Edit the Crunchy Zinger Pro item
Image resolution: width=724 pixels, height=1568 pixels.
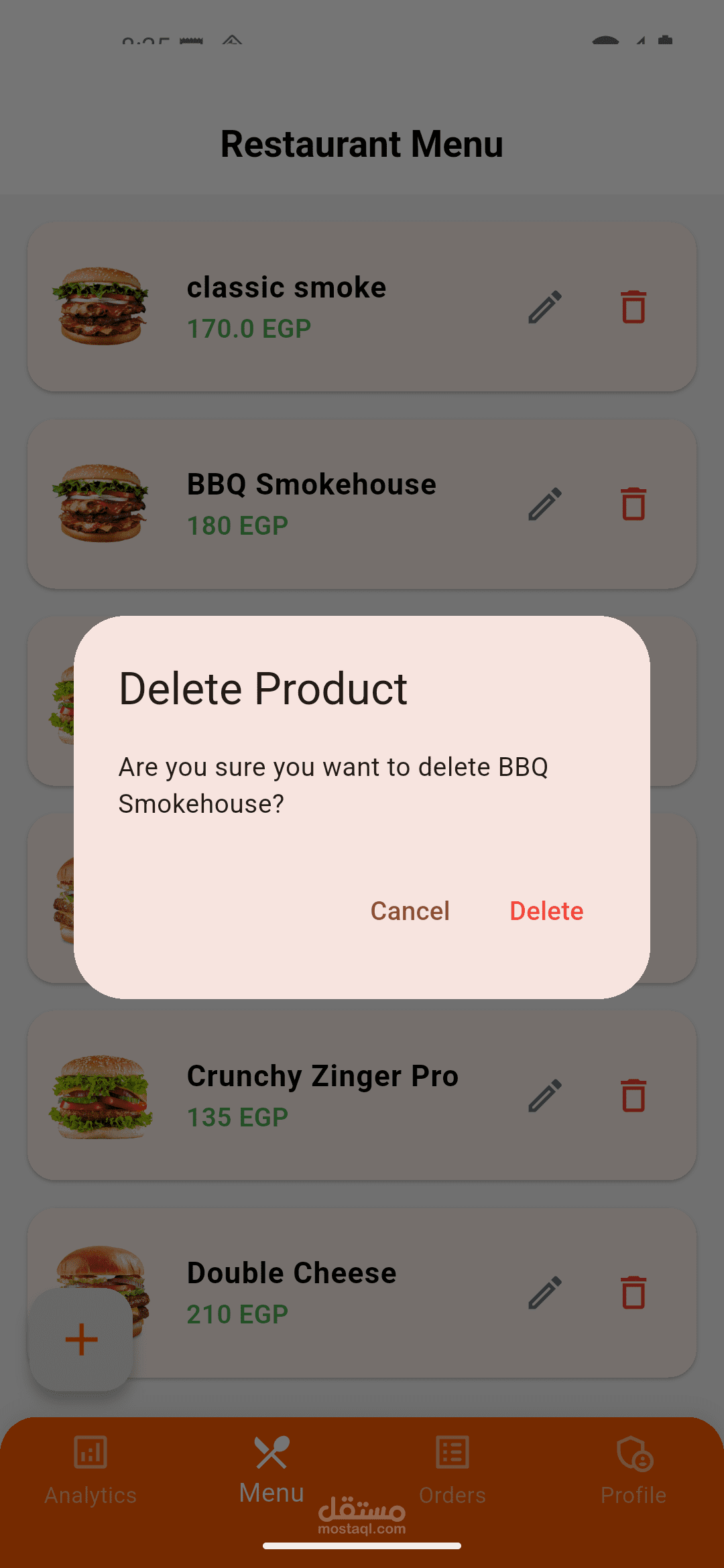click(545, 1096)
